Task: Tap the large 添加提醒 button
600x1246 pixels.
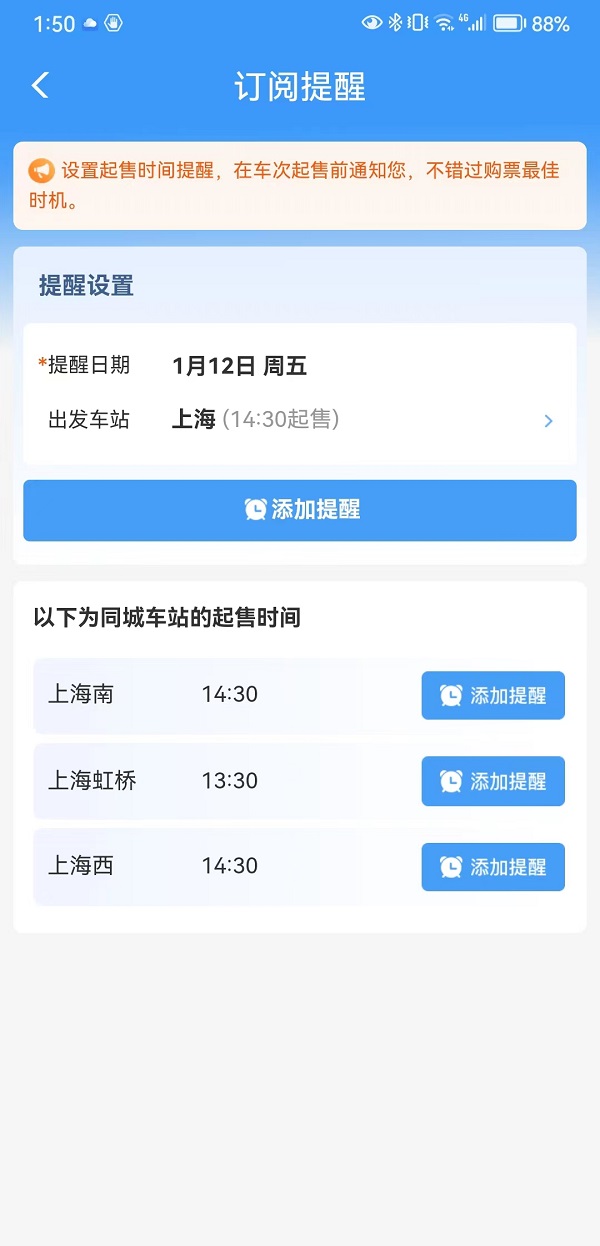Action: pos(300,510)
